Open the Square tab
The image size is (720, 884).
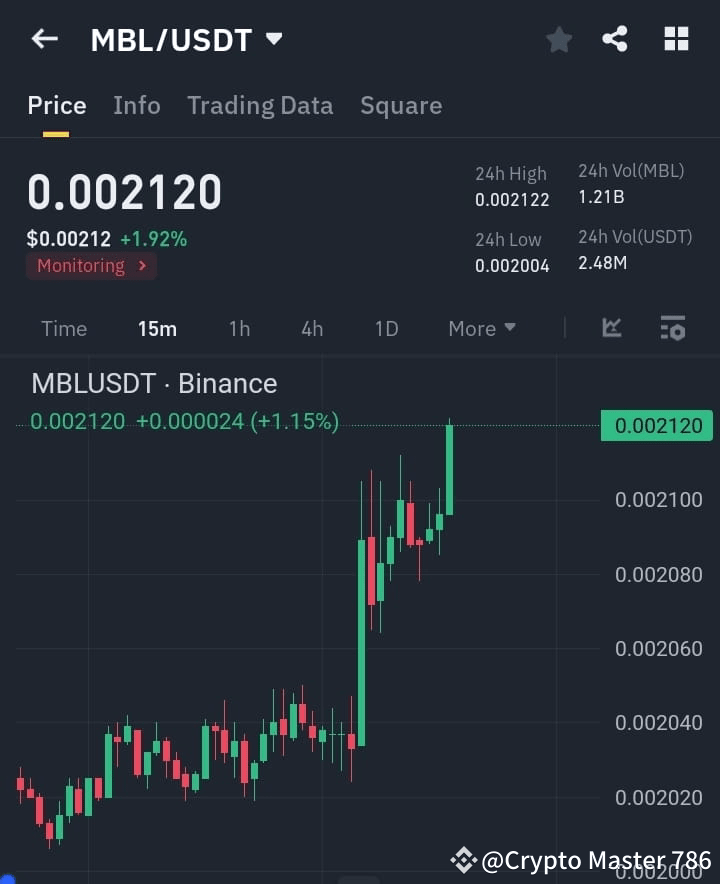(x=401, y=105)
